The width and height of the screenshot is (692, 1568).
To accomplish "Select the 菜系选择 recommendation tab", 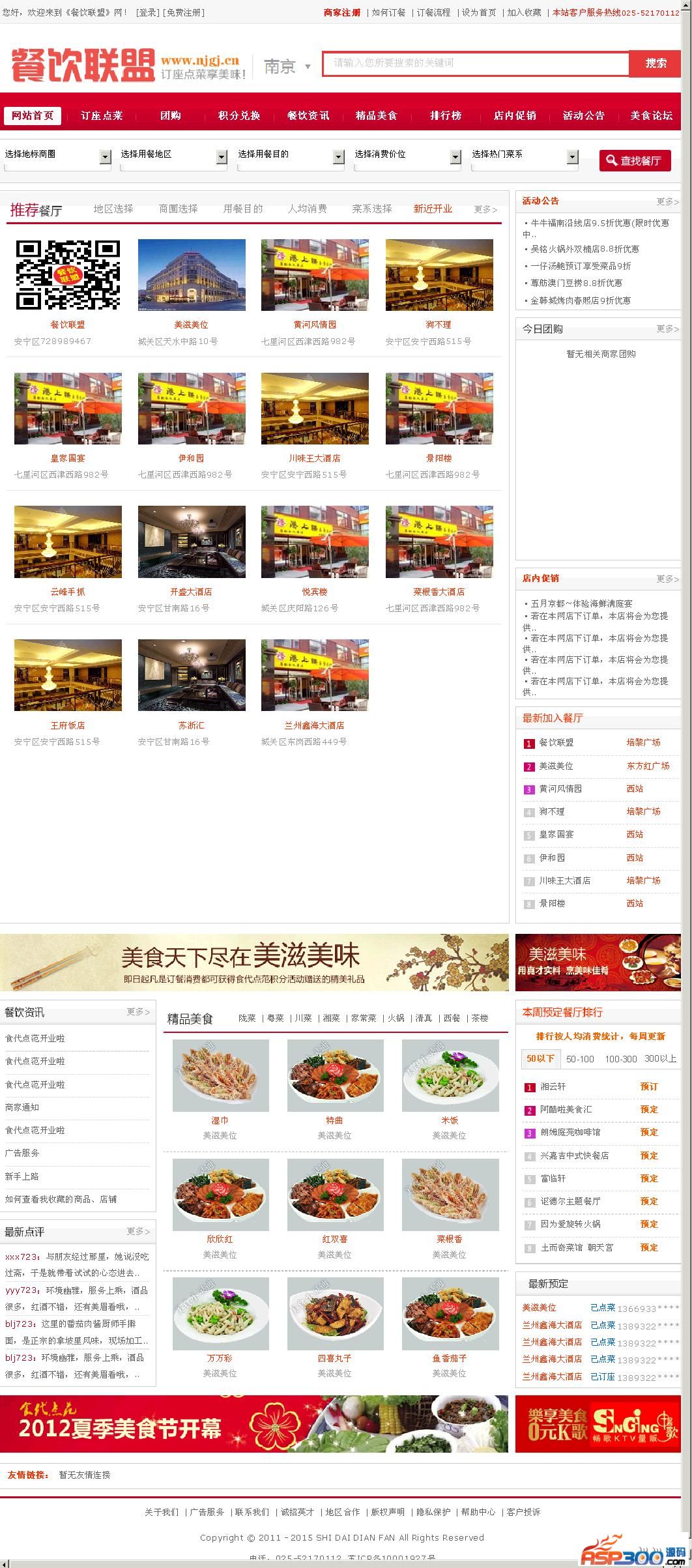I will coord(371,209).
